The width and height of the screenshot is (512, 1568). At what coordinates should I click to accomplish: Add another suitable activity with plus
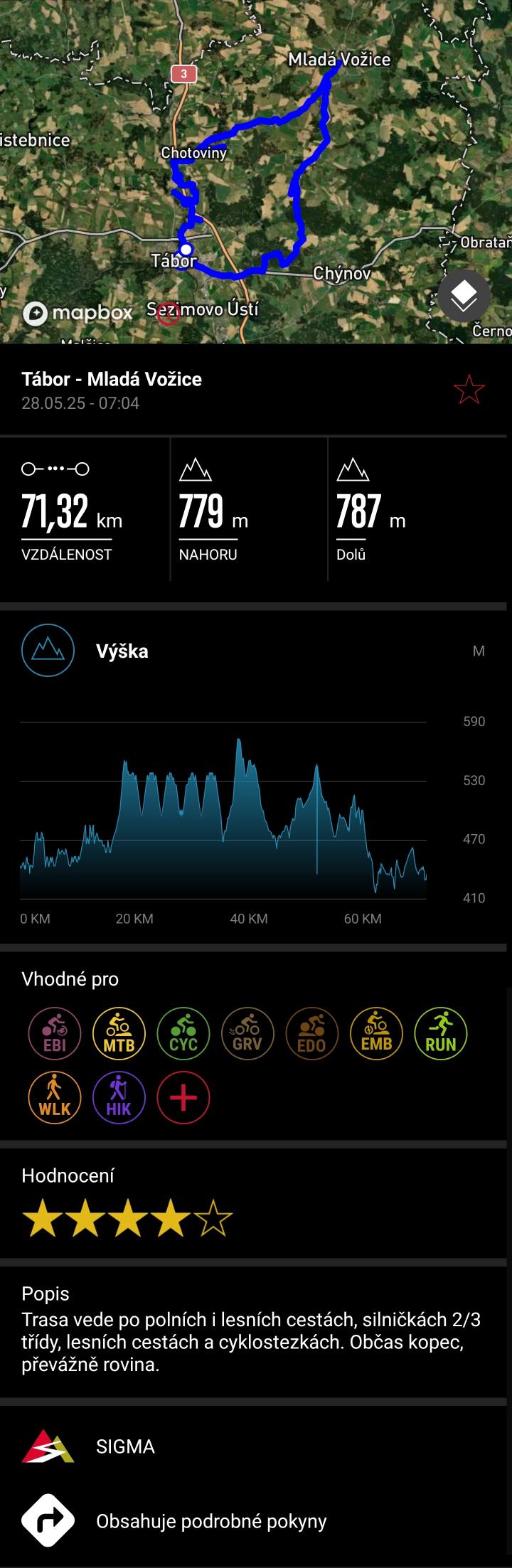tap(183, 1098)
